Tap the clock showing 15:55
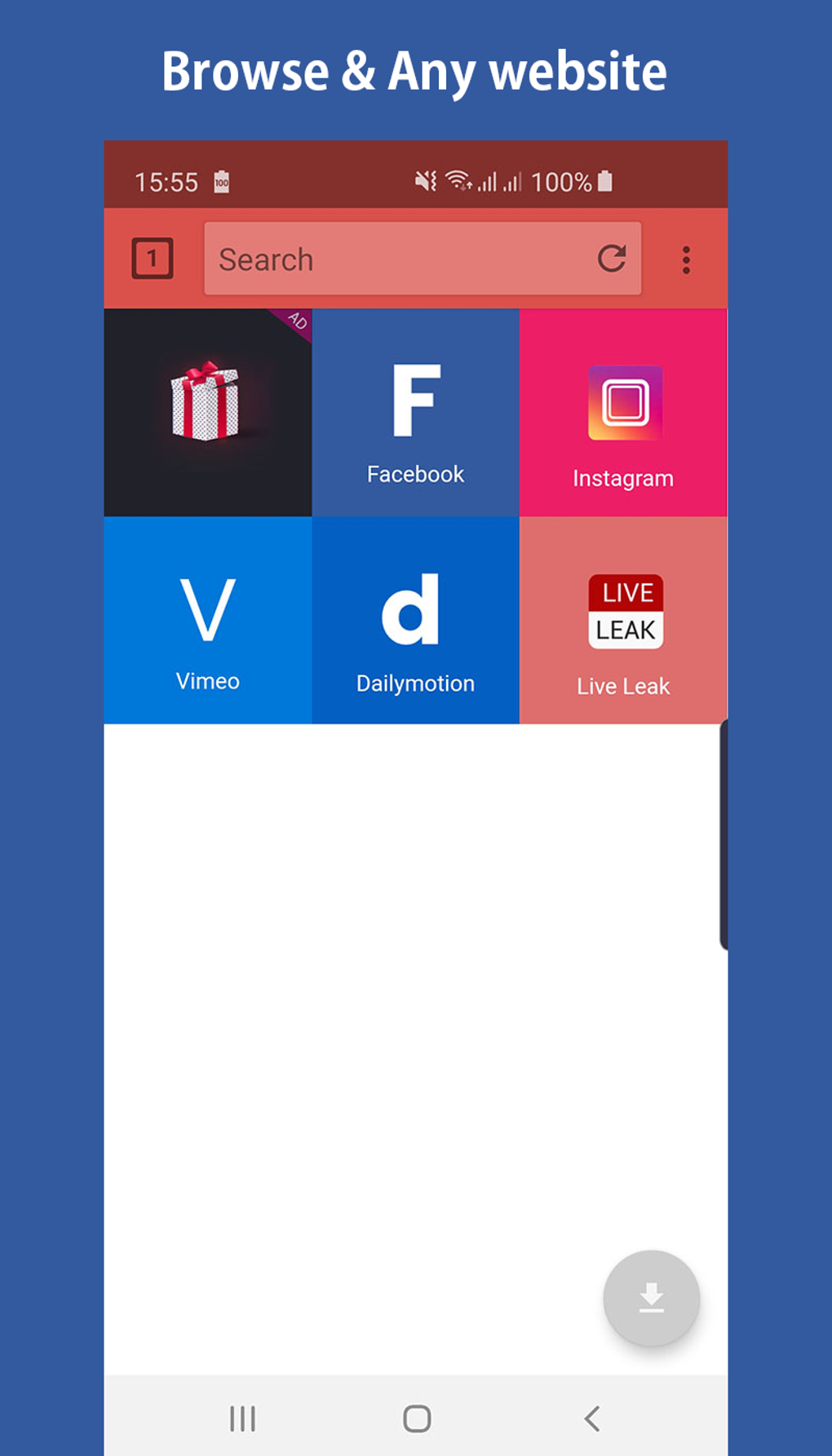832x1456 pixels. [166, 181]
